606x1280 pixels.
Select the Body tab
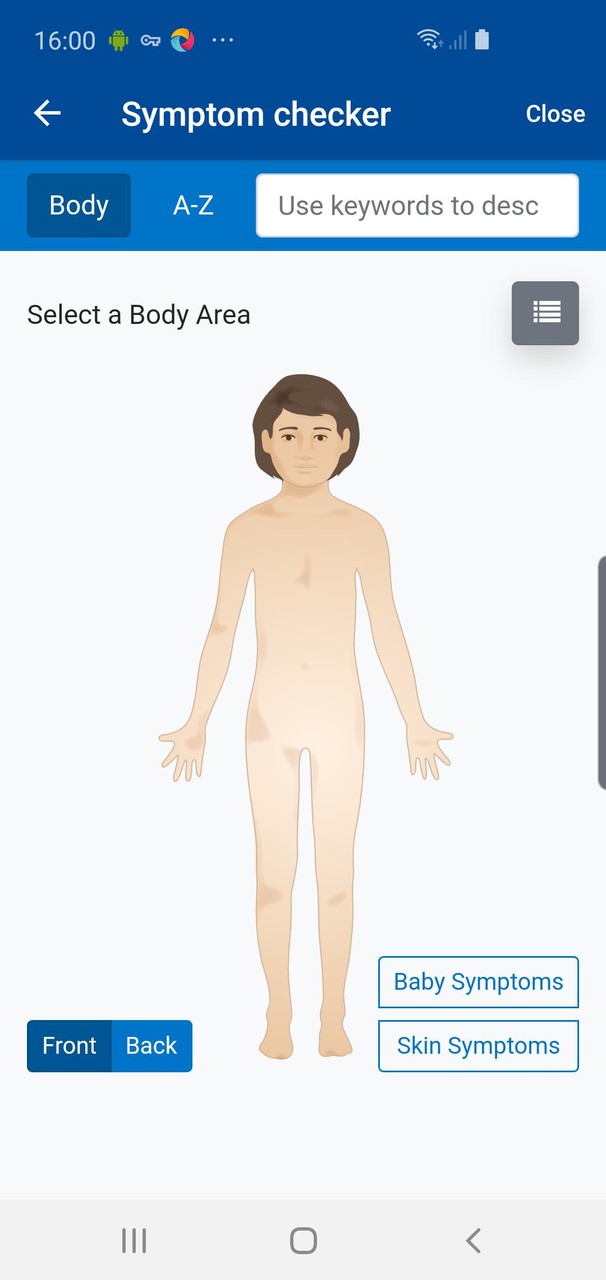(x=79, y=206)
